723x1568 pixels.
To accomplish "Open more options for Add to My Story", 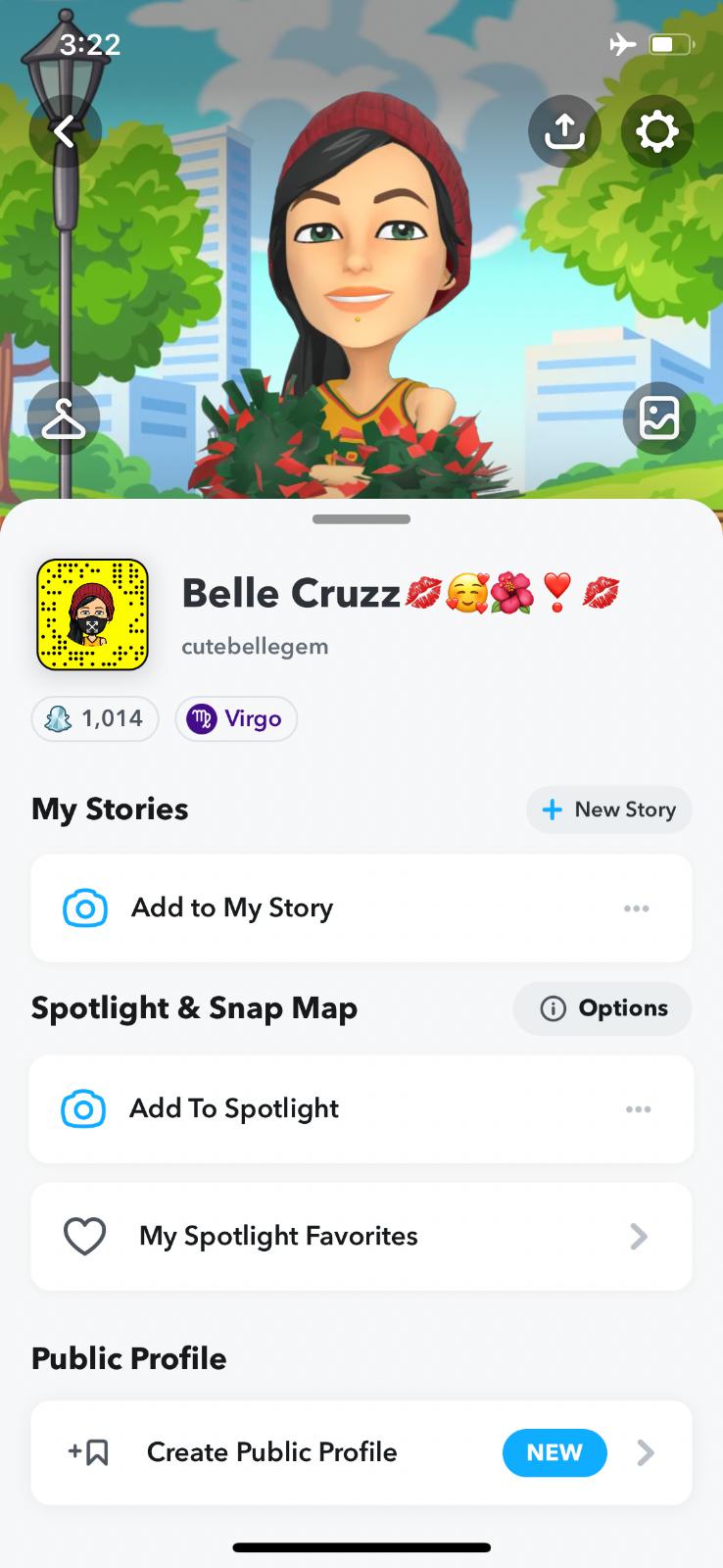I will [x=637, y=908].
